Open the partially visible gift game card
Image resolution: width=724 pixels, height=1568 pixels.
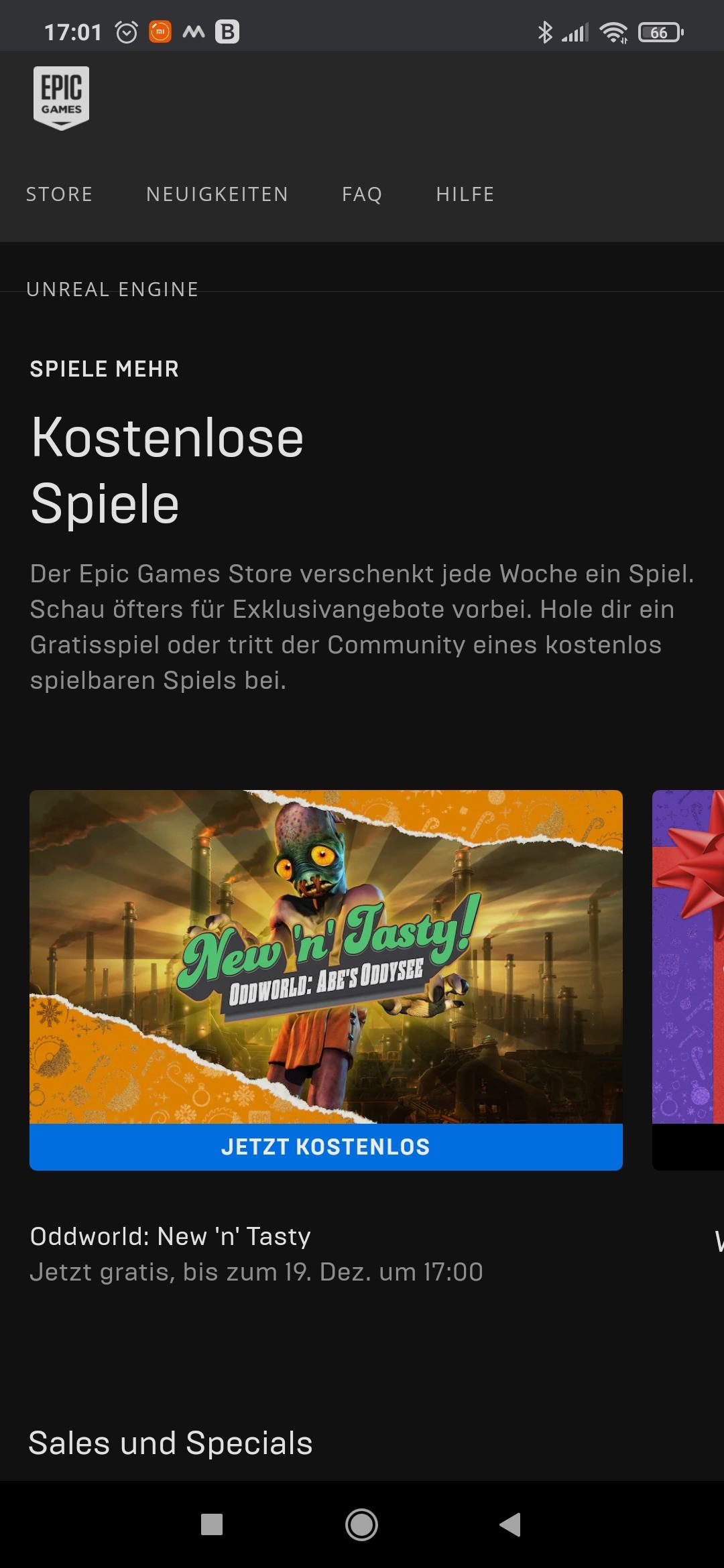[688, 980]
